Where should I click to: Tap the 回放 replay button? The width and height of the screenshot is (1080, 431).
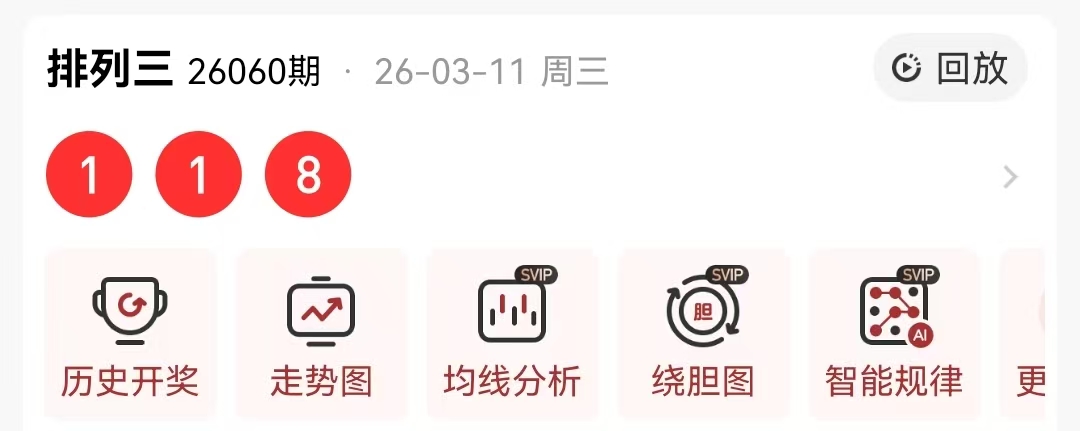950,68
